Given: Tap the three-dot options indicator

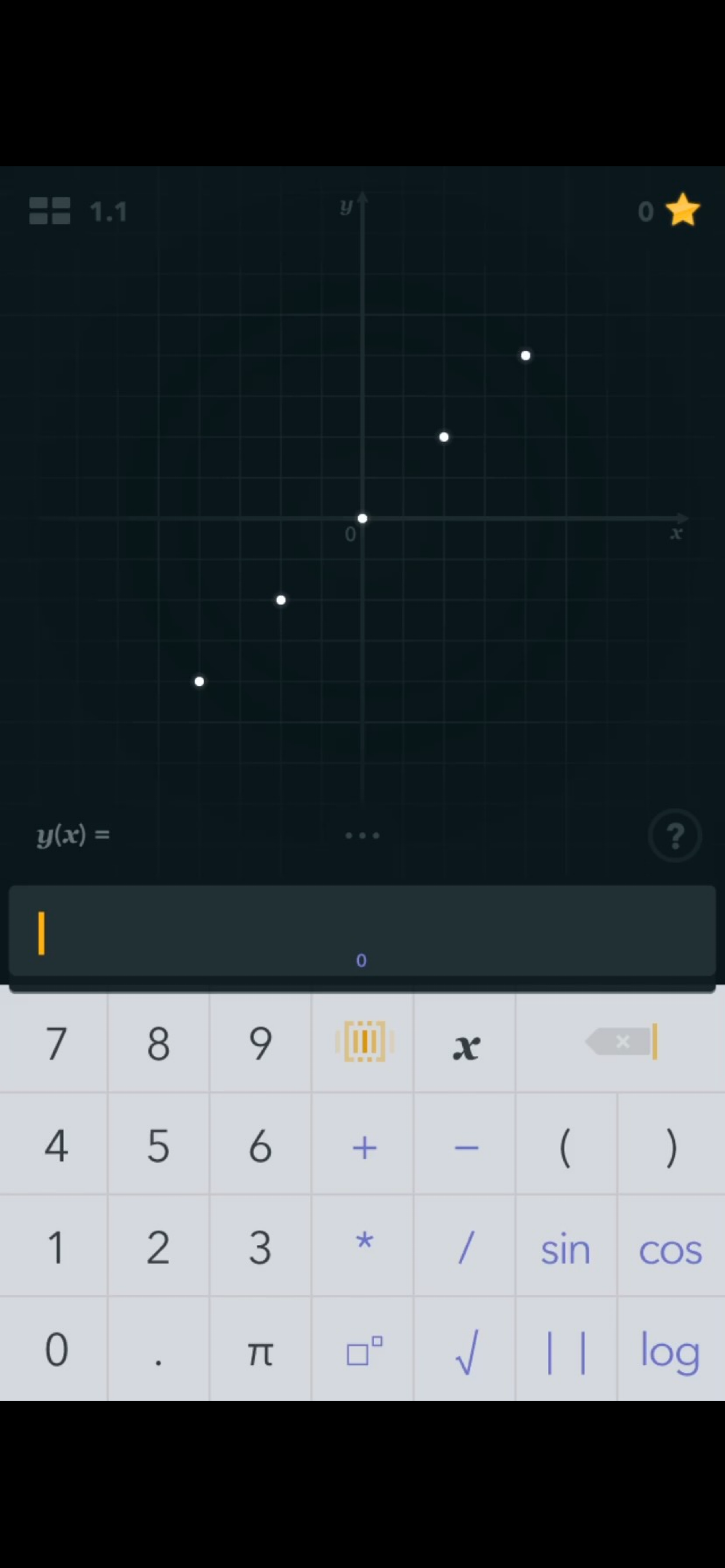Looking at the screenshot, I should click(362, 835).
